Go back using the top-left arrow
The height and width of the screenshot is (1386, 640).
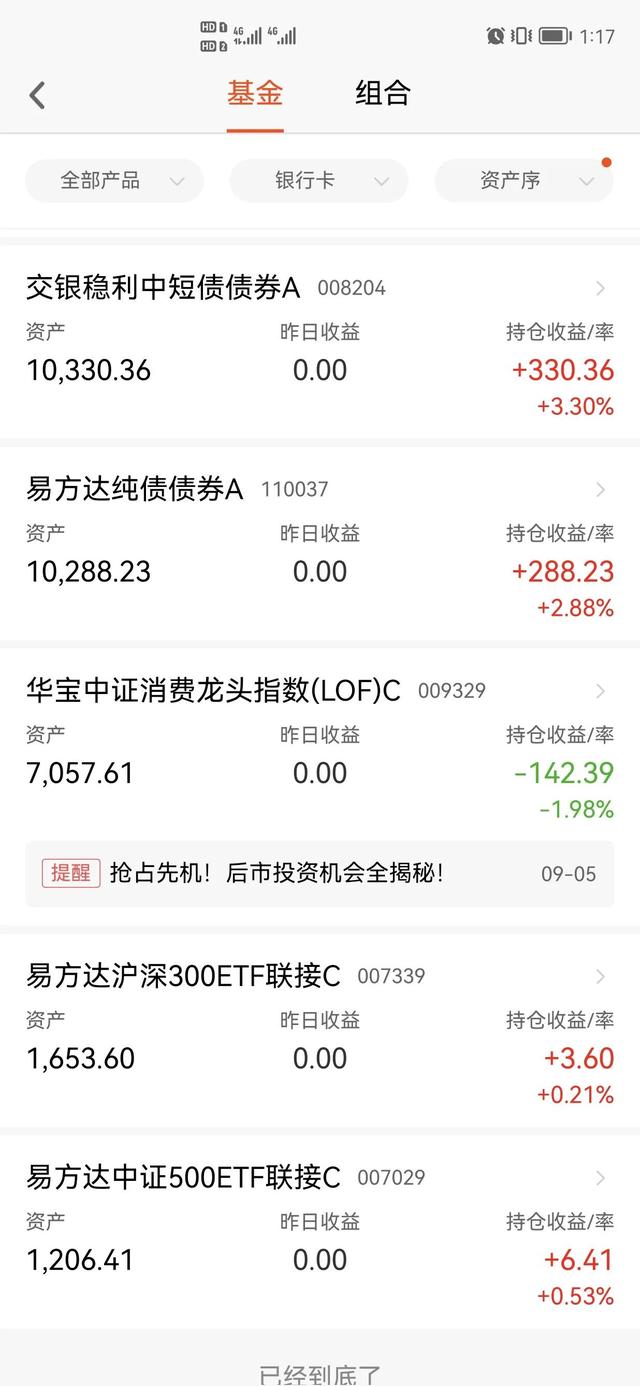point(38,96)
